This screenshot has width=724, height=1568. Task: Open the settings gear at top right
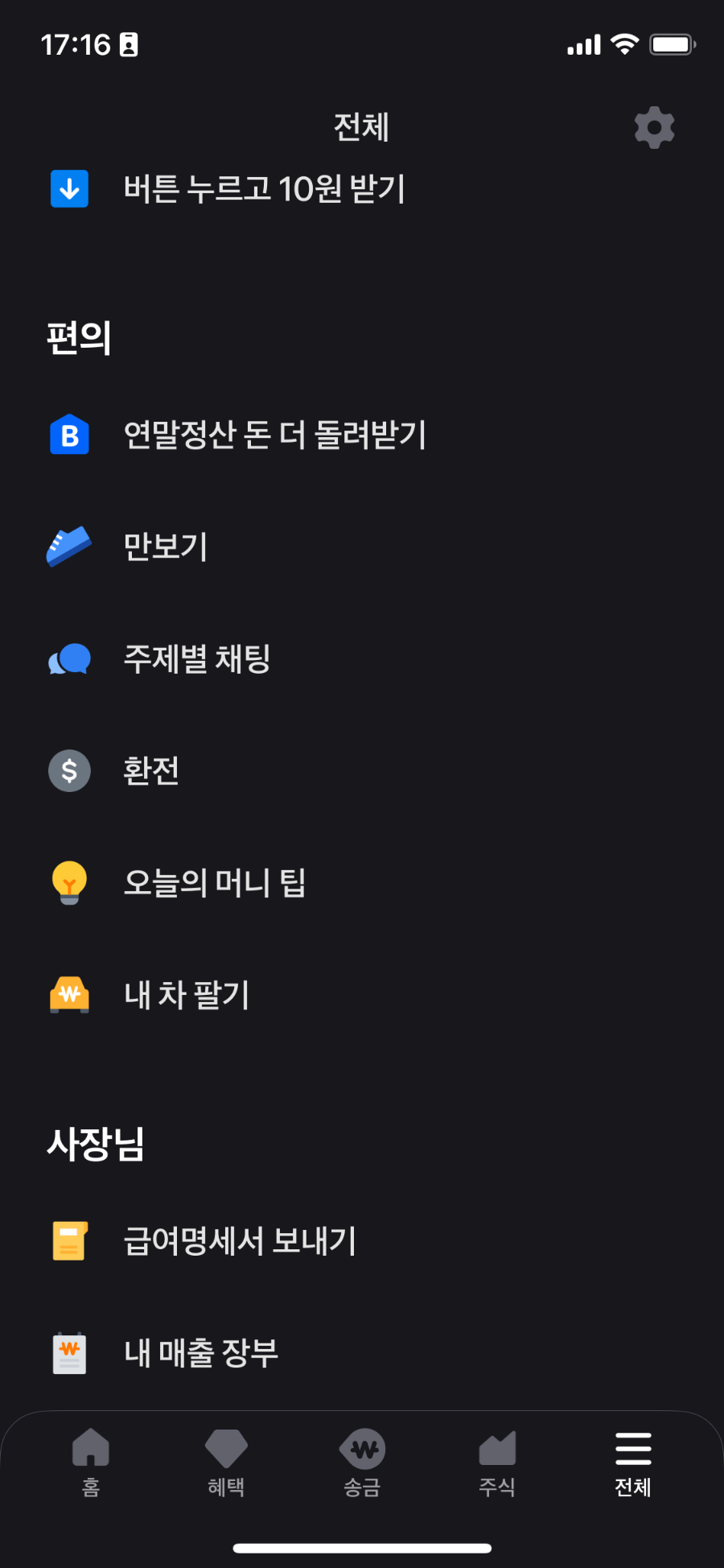653,126
